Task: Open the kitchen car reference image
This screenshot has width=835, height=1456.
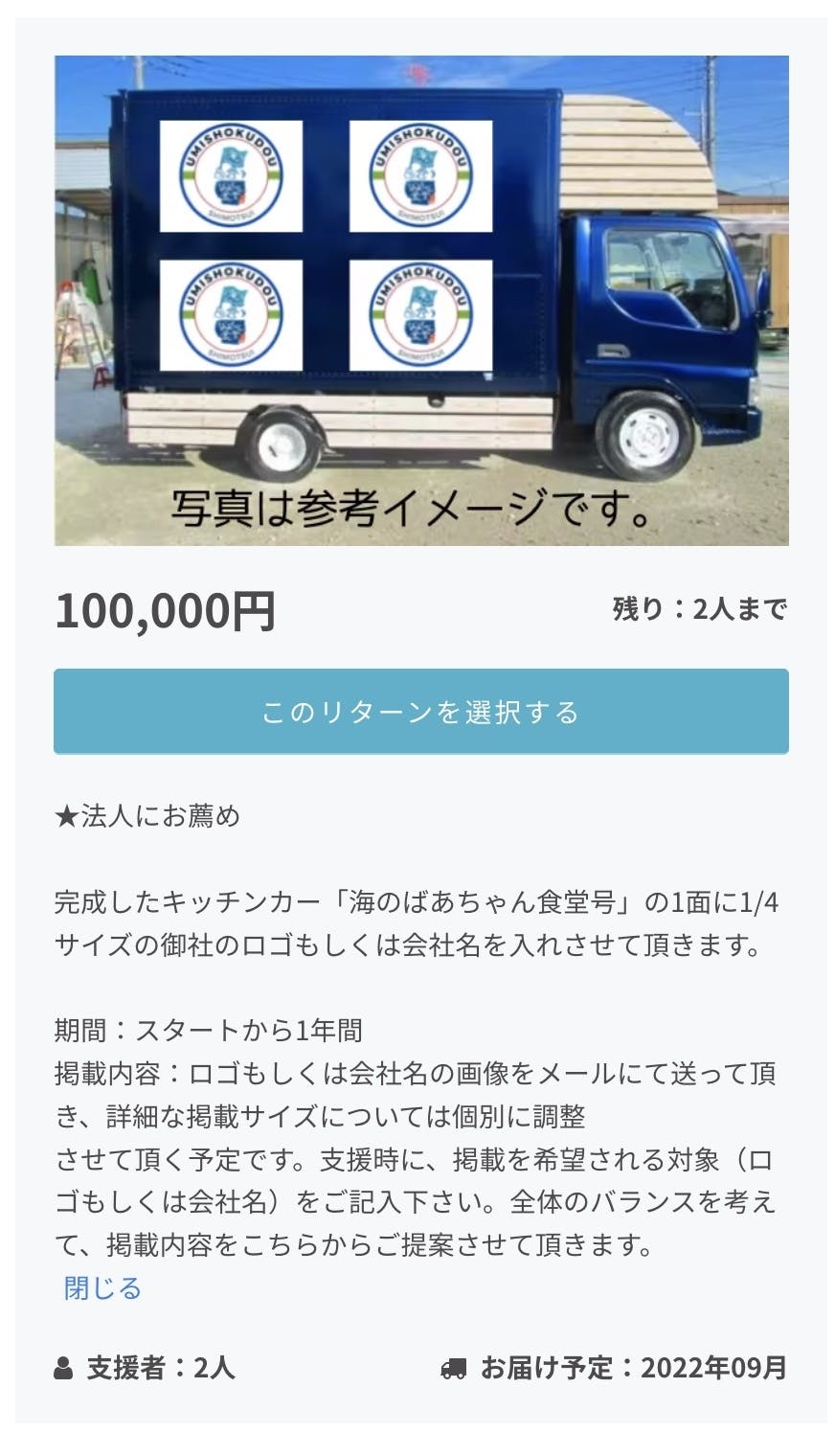Action: pyautogui.click(x=420, y=300)
